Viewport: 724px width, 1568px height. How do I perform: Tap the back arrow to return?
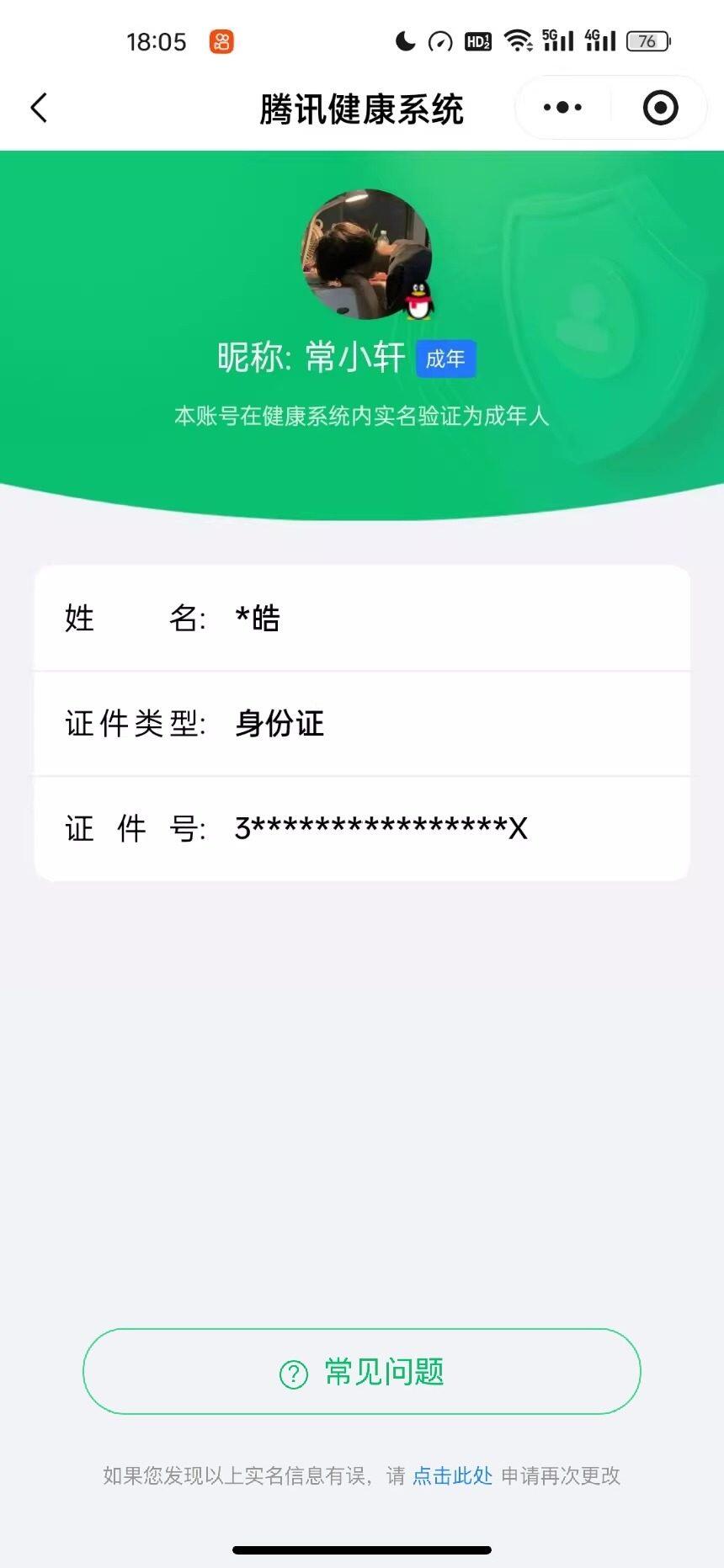pos(37,108)
